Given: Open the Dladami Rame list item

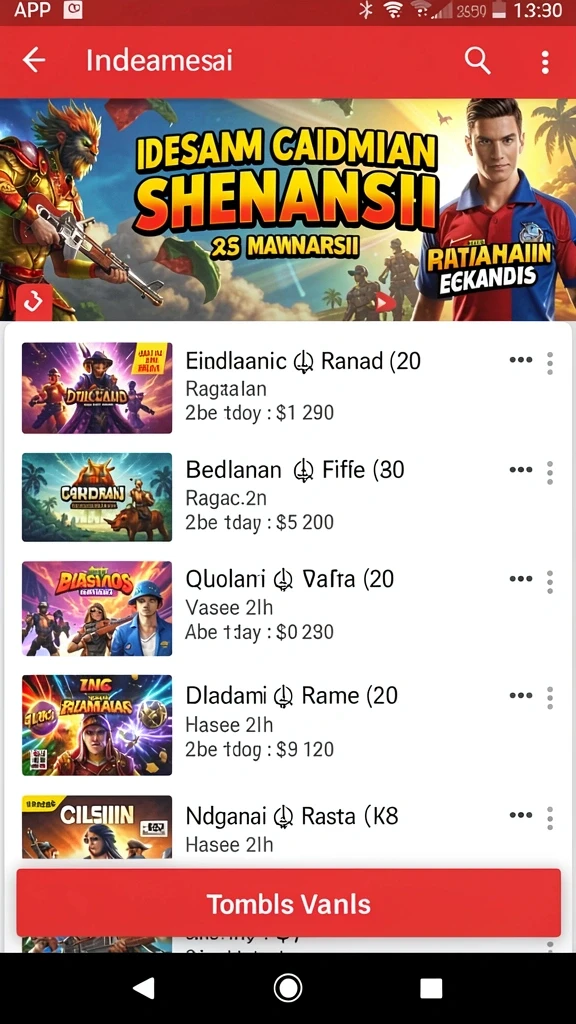Looking at the screenshot, I should 288,724.
